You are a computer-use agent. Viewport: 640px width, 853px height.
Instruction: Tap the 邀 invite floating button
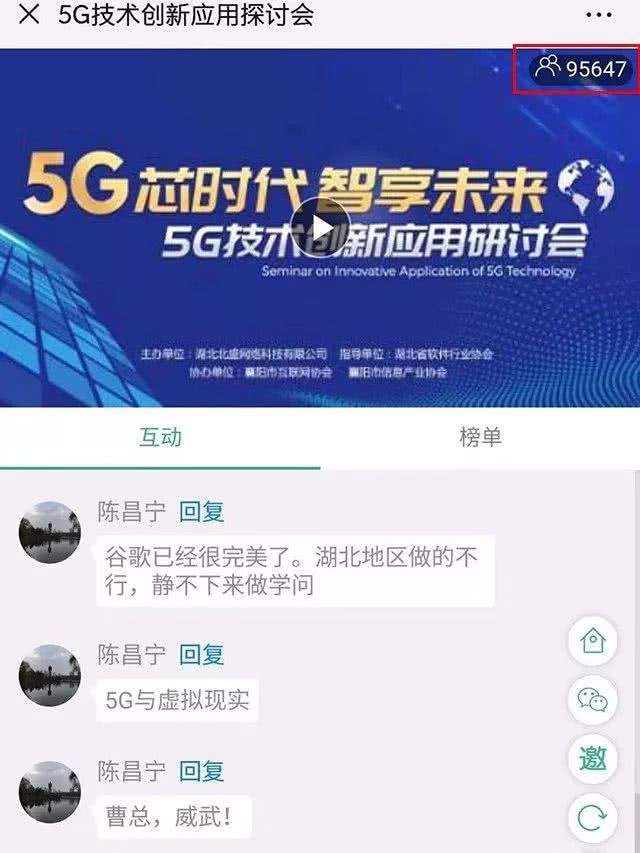[592, 759]
